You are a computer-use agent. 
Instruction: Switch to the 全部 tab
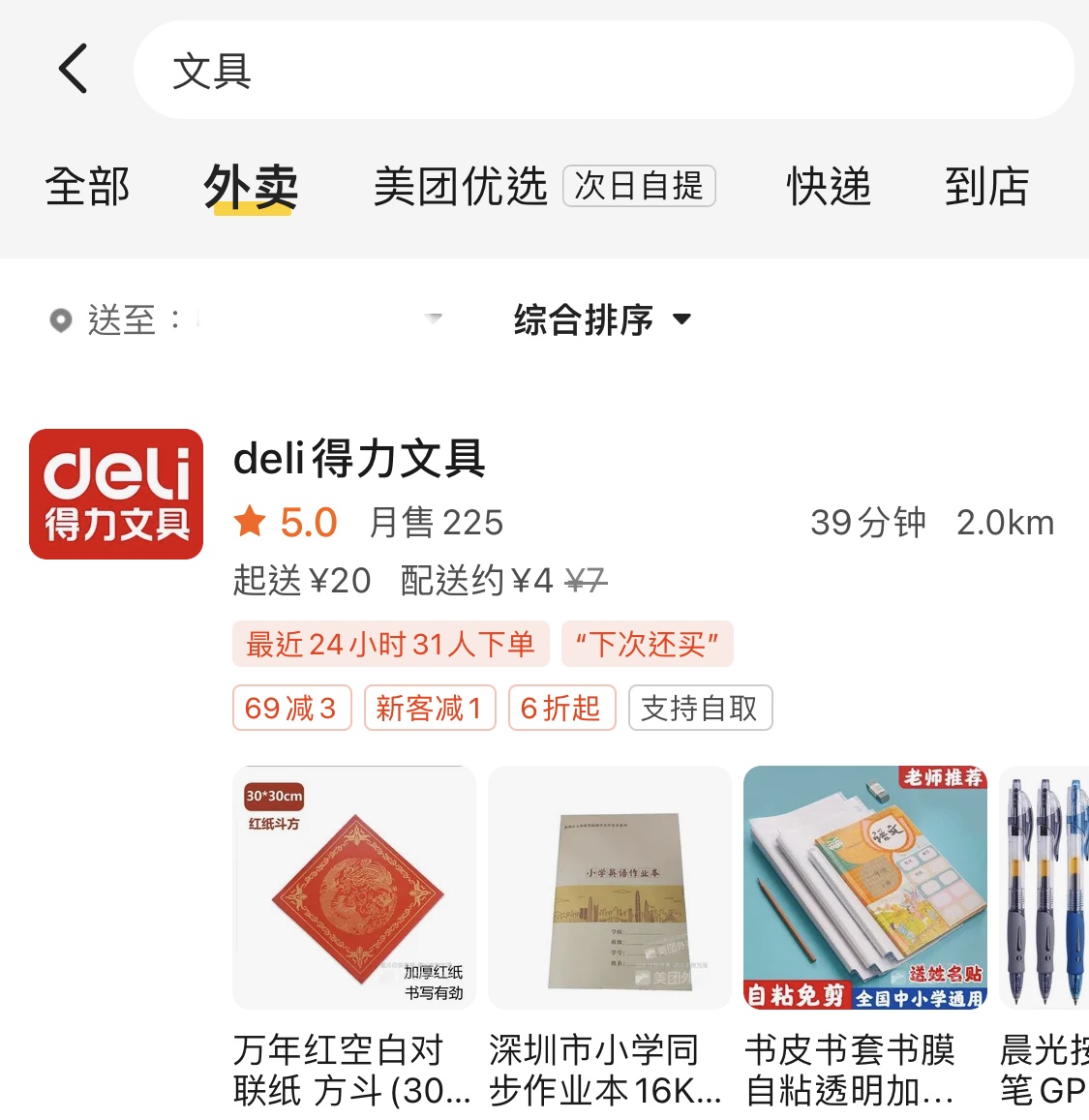point(87,186)
